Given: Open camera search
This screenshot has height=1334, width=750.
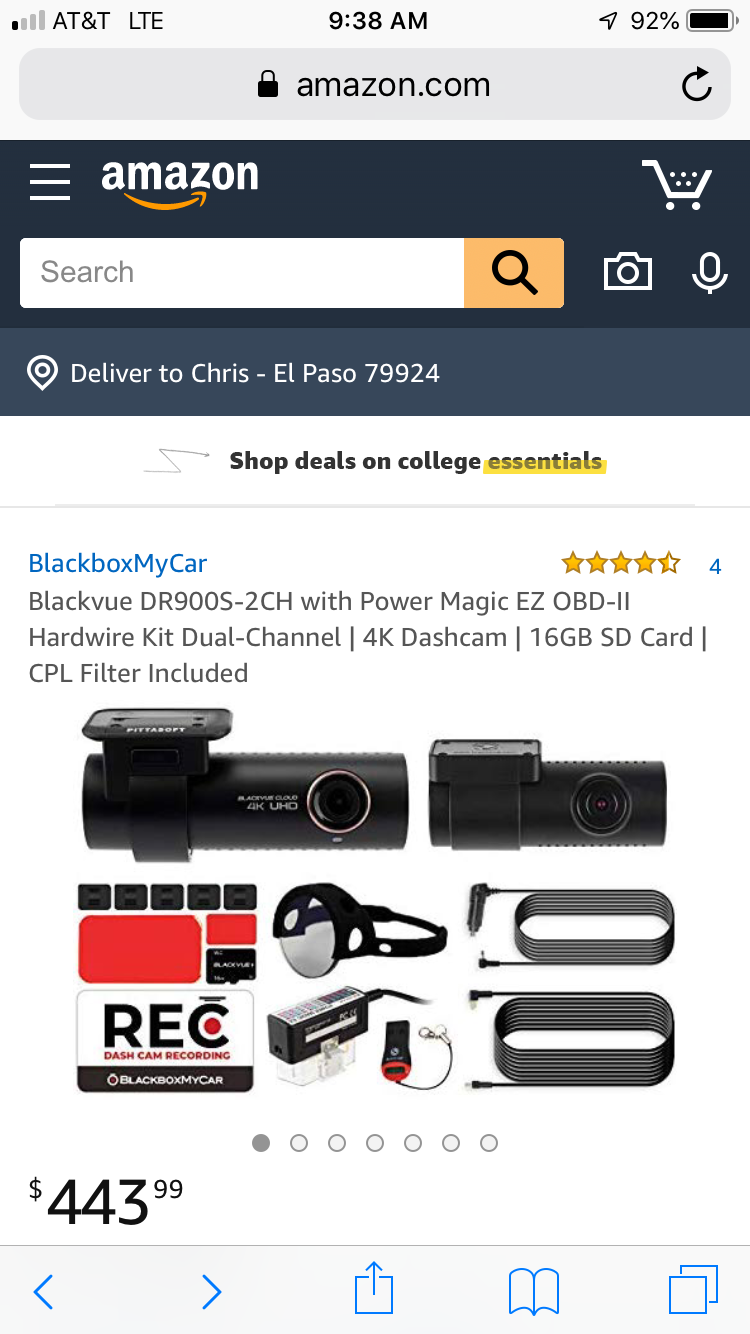Looking at the screenshot, I should point(628,273).
